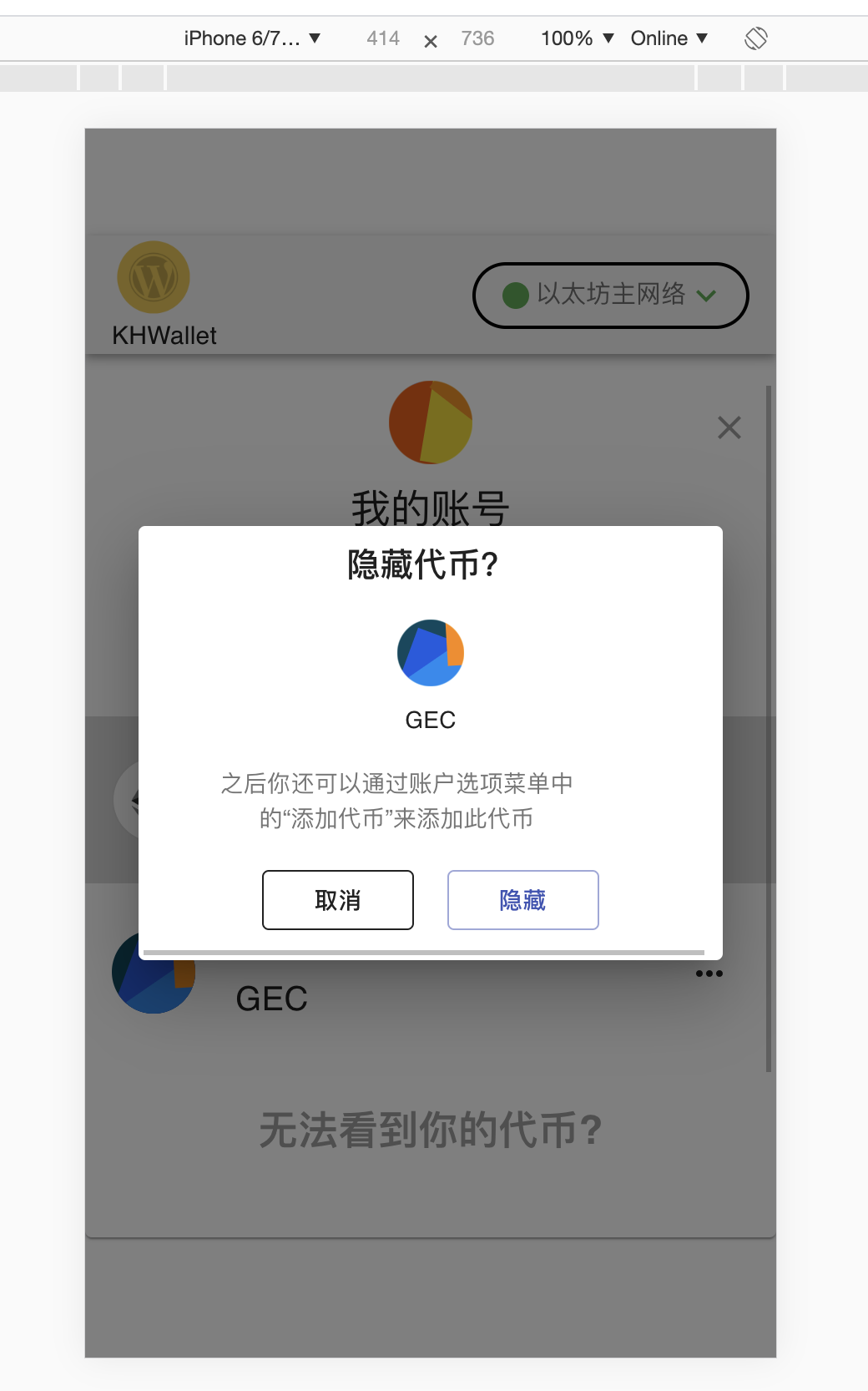Close the 我的账号 account panel
This screenshot has height=1391, width=868.
(729, 427)
